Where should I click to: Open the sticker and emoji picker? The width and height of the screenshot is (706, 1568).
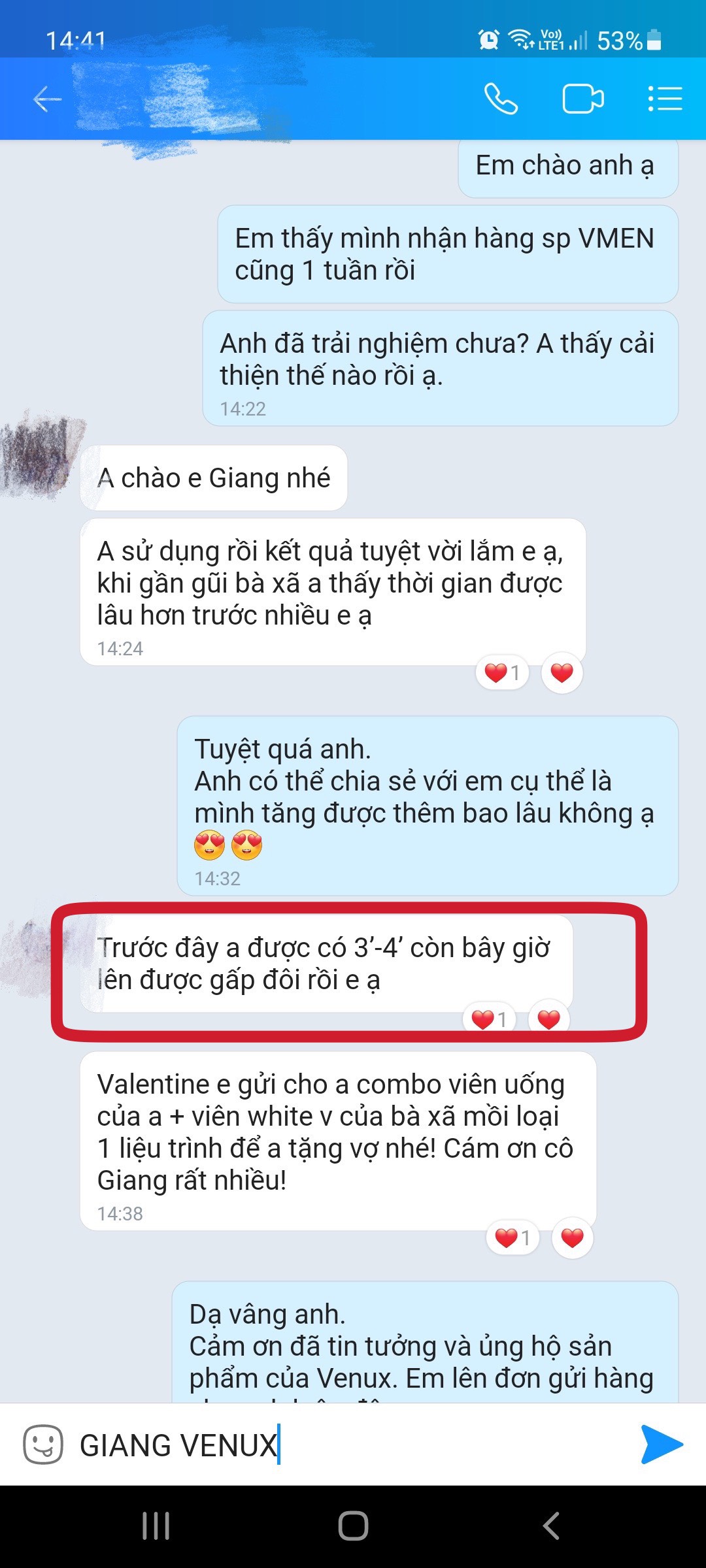pos(43,1445)
